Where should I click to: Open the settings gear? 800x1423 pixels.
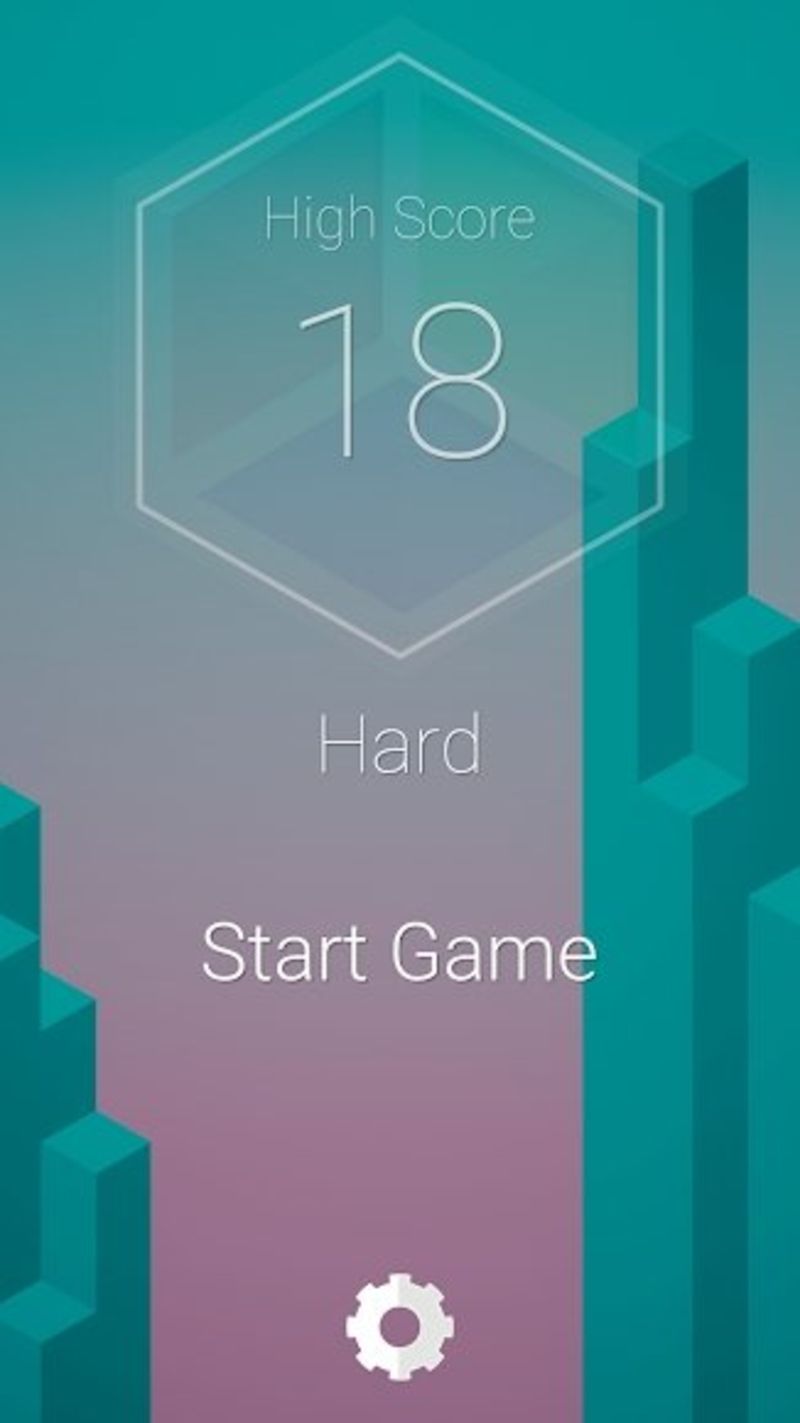[x=399, y=1326]
